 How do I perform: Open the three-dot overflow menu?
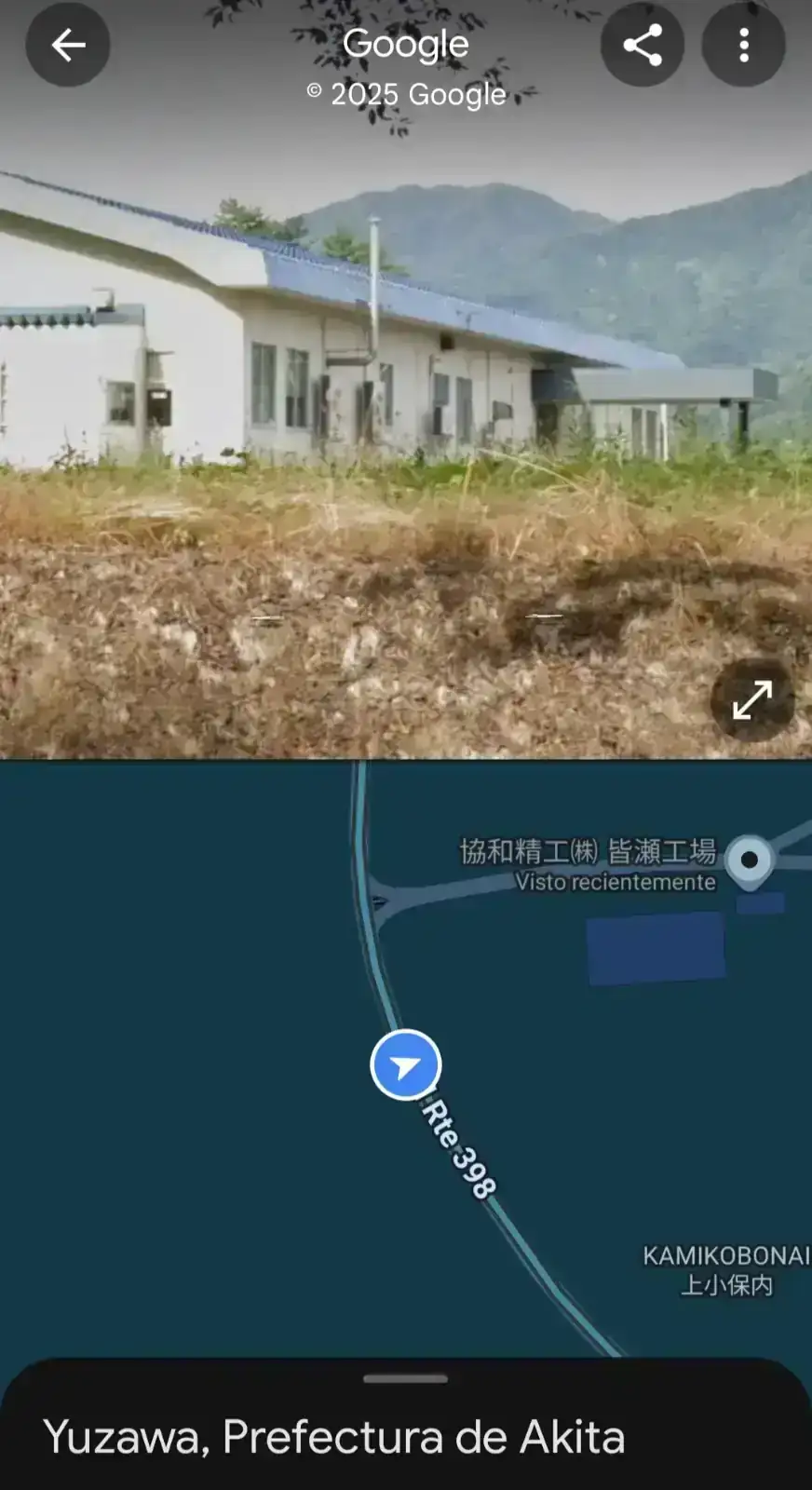point(743,45)
